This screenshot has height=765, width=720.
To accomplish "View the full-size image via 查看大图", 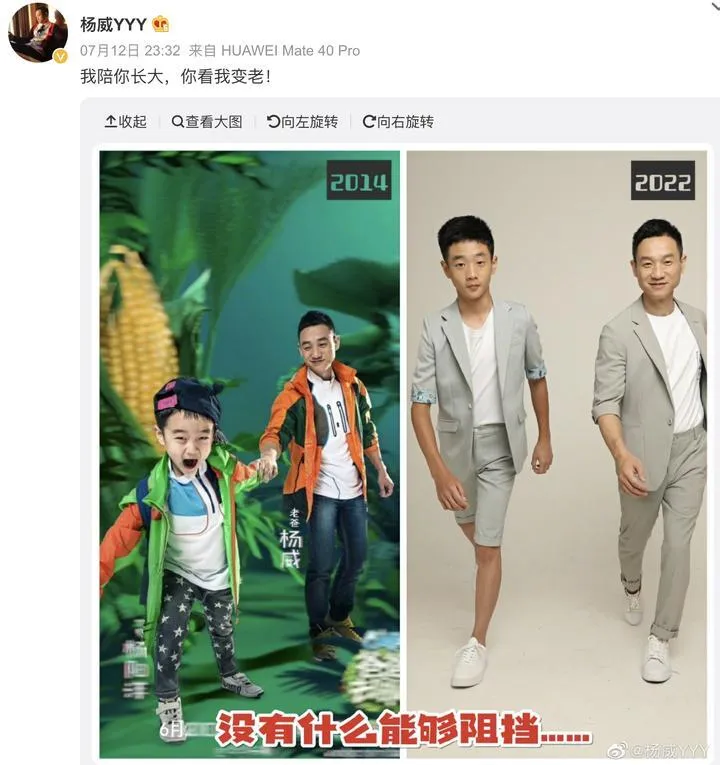I will (207, 122).
